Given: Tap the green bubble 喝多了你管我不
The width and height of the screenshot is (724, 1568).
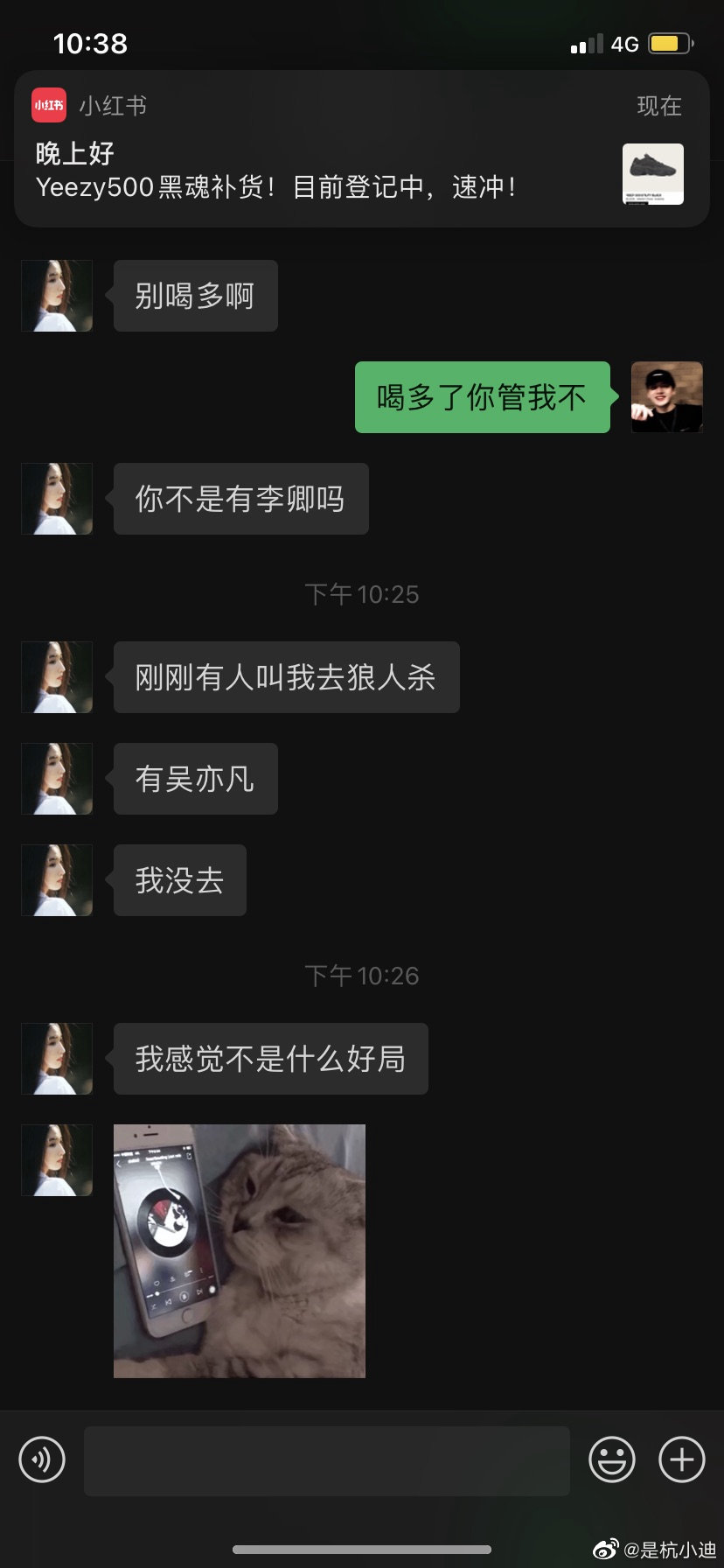Looking at the screenshot, I should 482,398.
